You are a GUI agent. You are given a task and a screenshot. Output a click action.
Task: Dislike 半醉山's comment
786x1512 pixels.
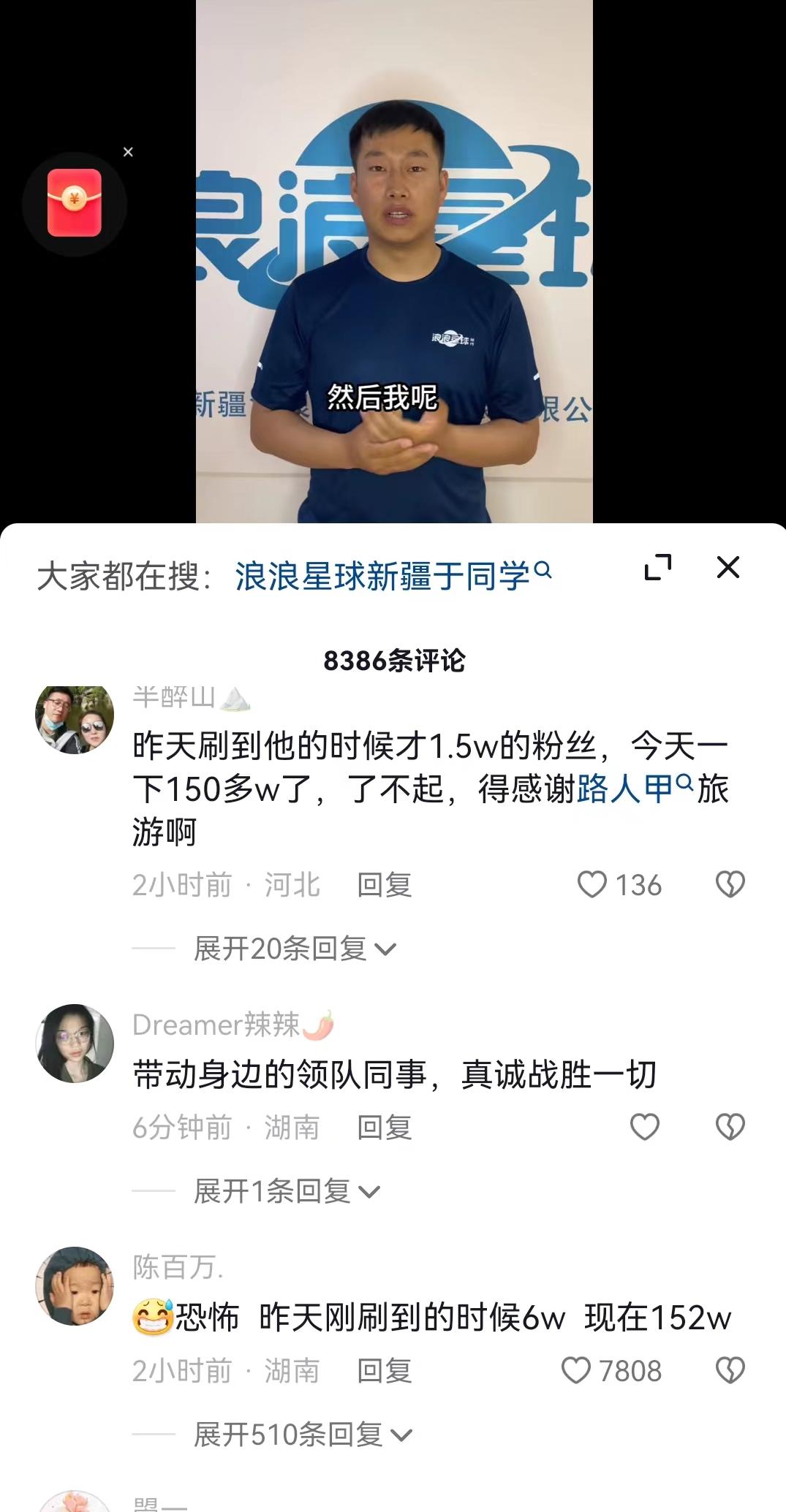(x=730, y=884)
